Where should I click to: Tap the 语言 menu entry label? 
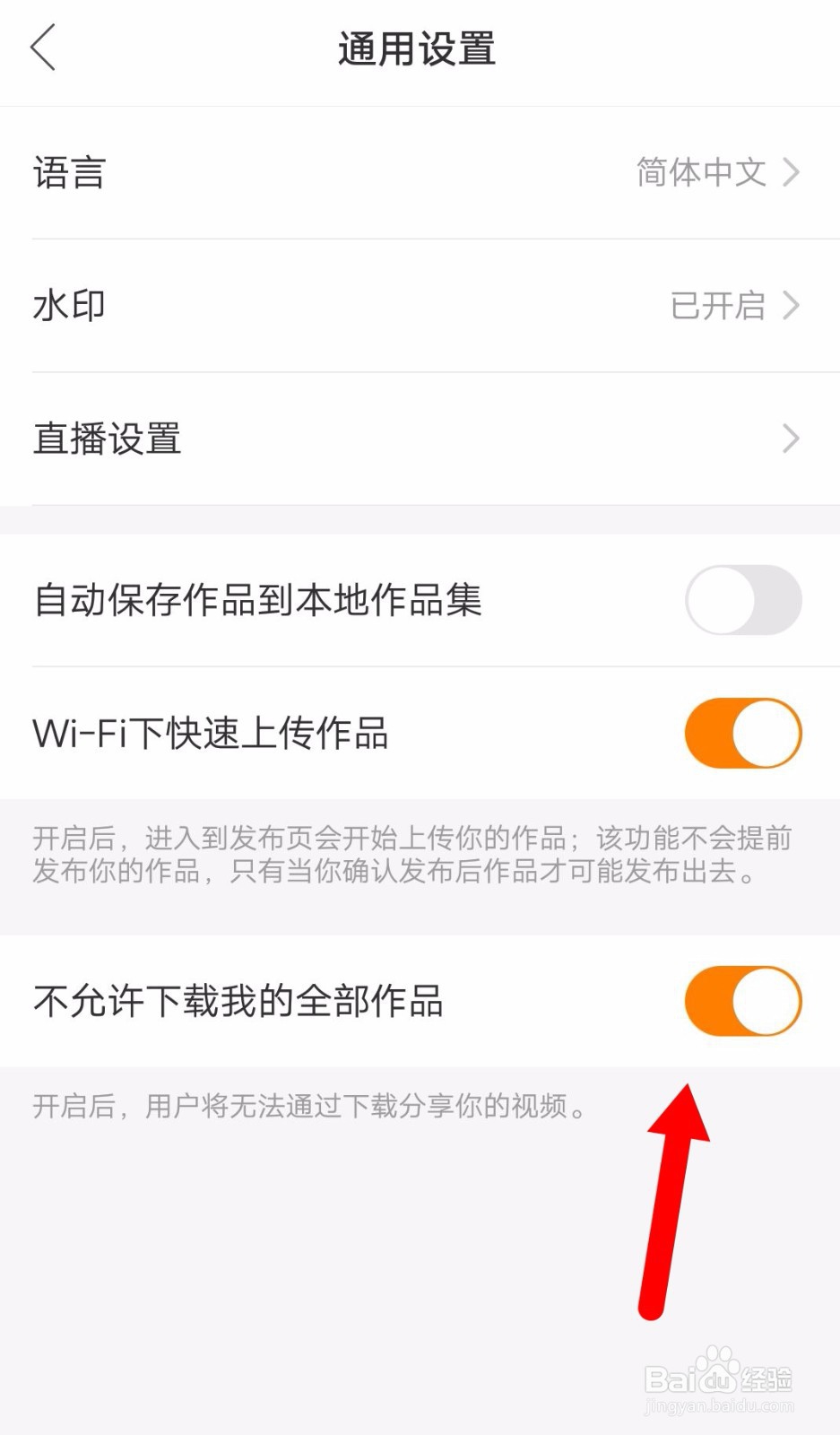coord(69,172)
